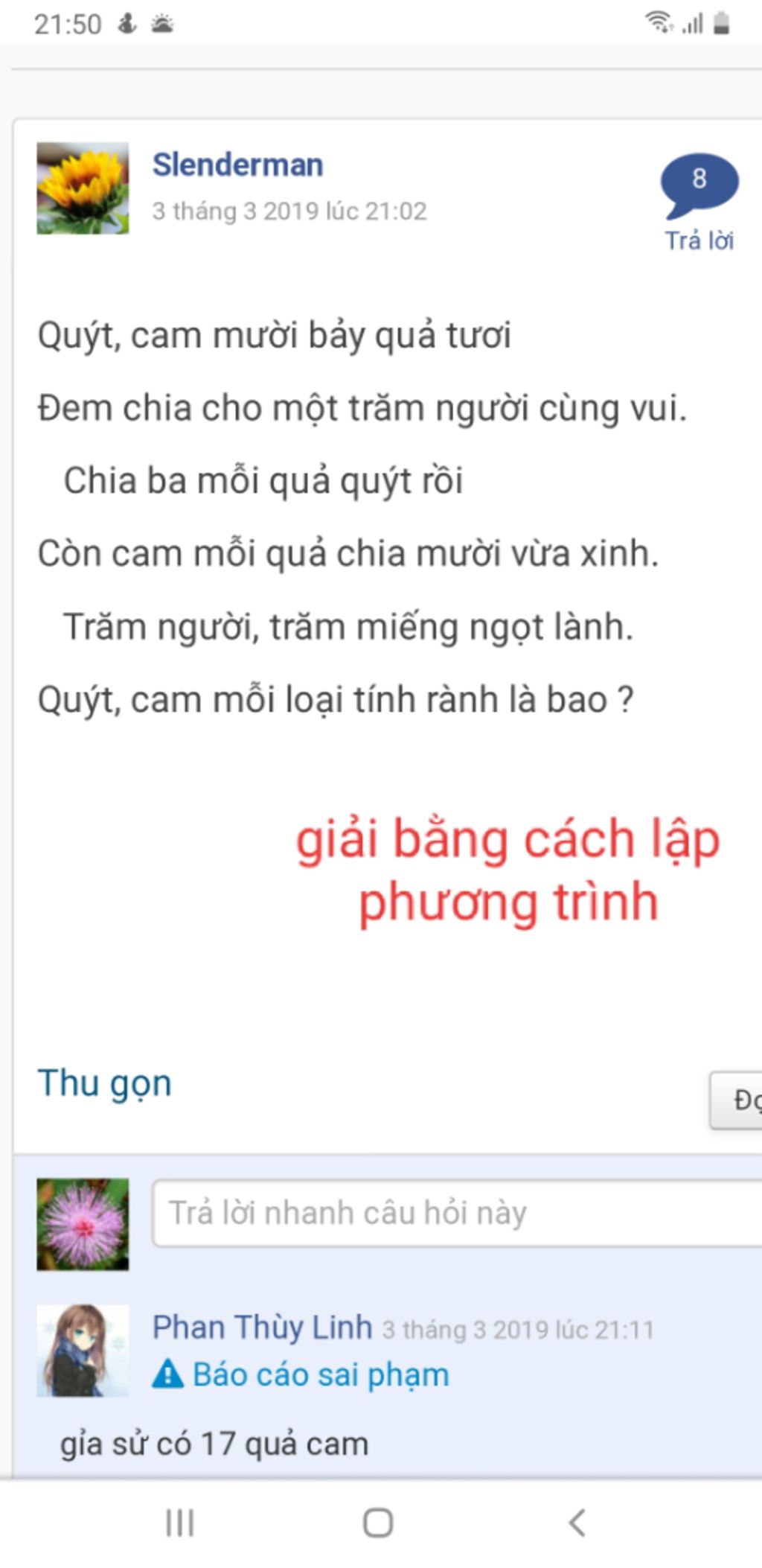
Task: Tap the partially visible Đ button
Action: tap(738, 1100)
